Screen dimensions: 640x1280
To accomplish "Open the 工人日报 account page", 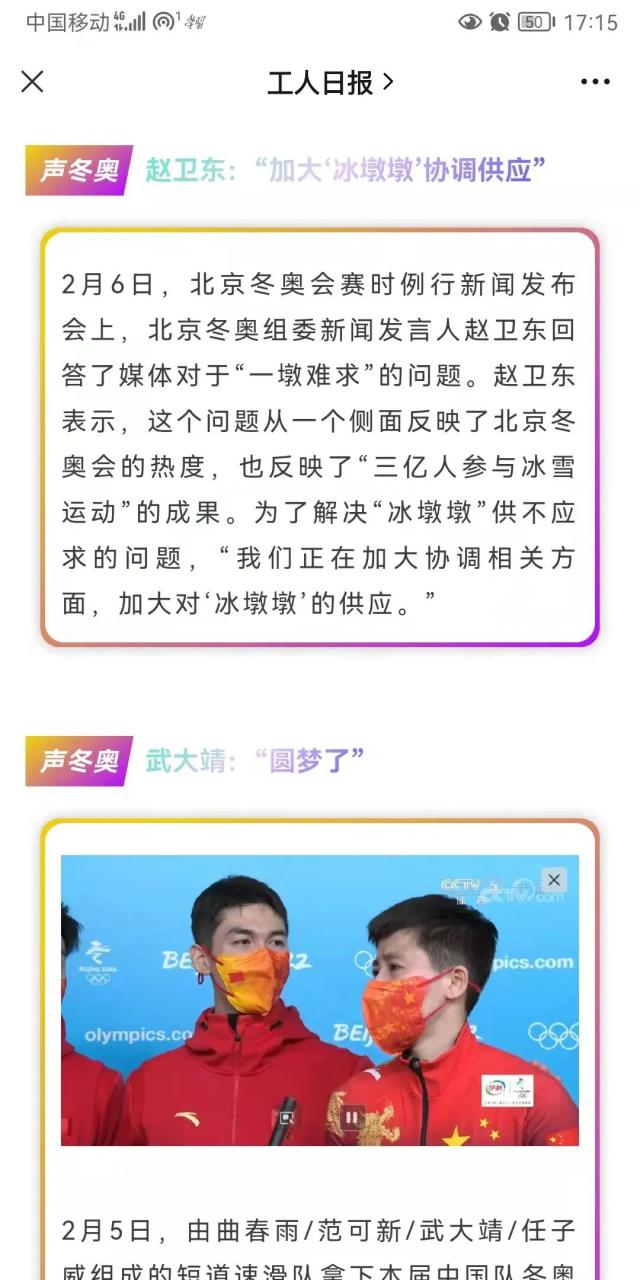I will pos(329,82).
